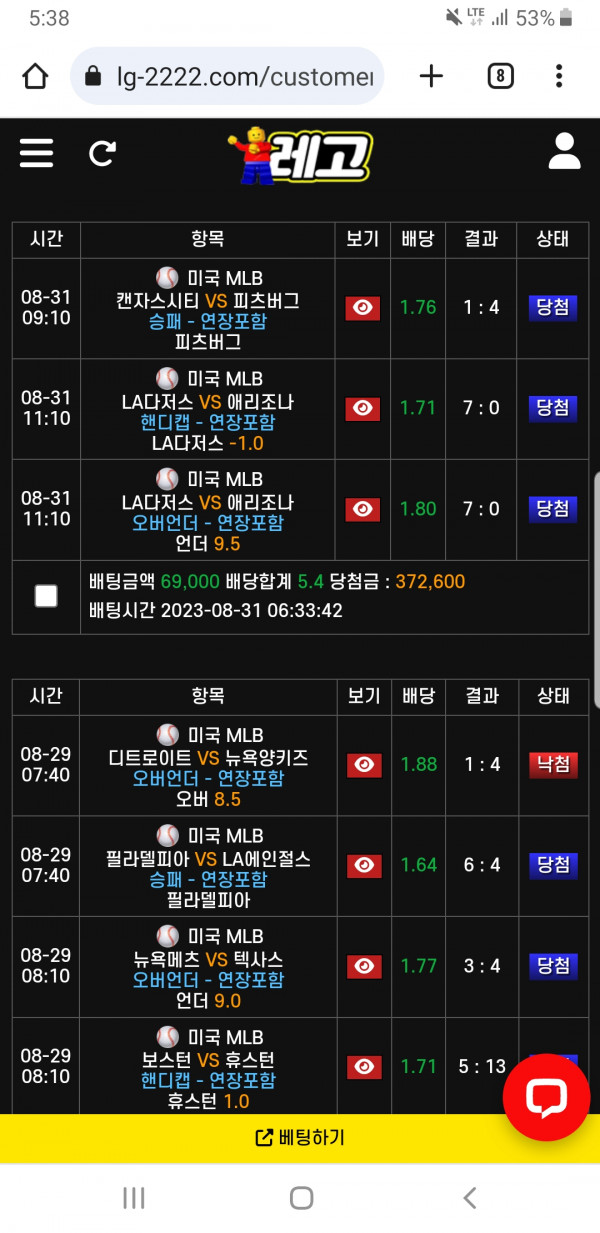Open the live chat bubble
This screenshot has height=1233, width=600.
tap(546, 1097)
